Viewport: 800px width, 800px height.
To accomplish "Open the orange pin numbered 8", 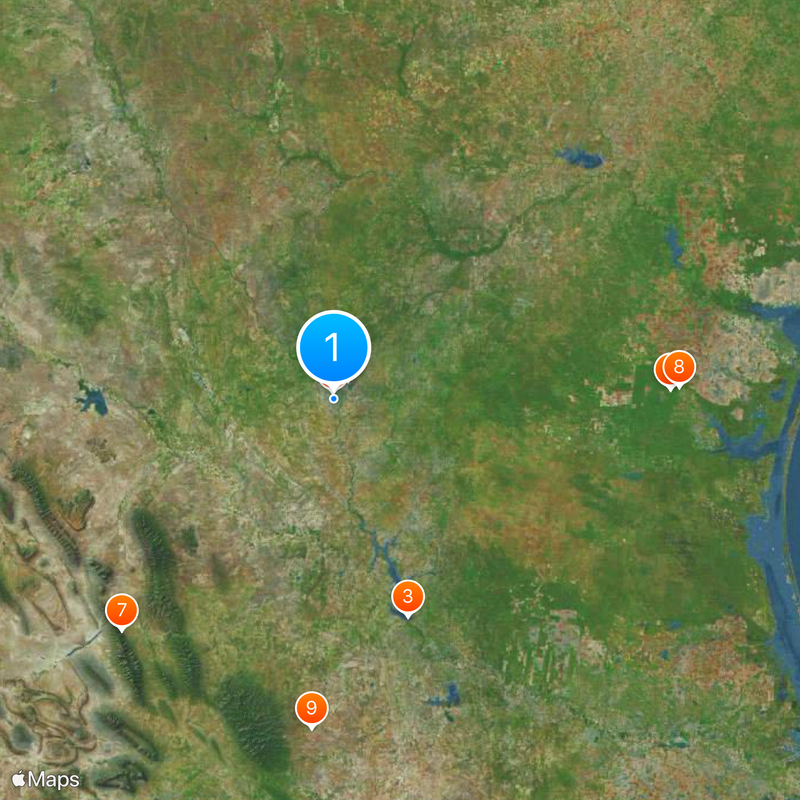I will point(680,366).
